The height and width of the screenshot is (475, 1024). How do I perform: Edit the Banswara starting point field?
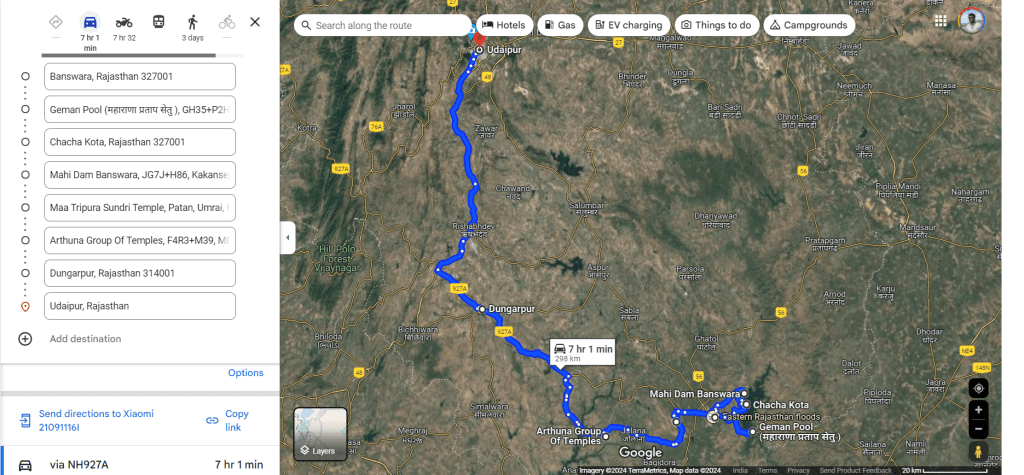click(140, 77)
